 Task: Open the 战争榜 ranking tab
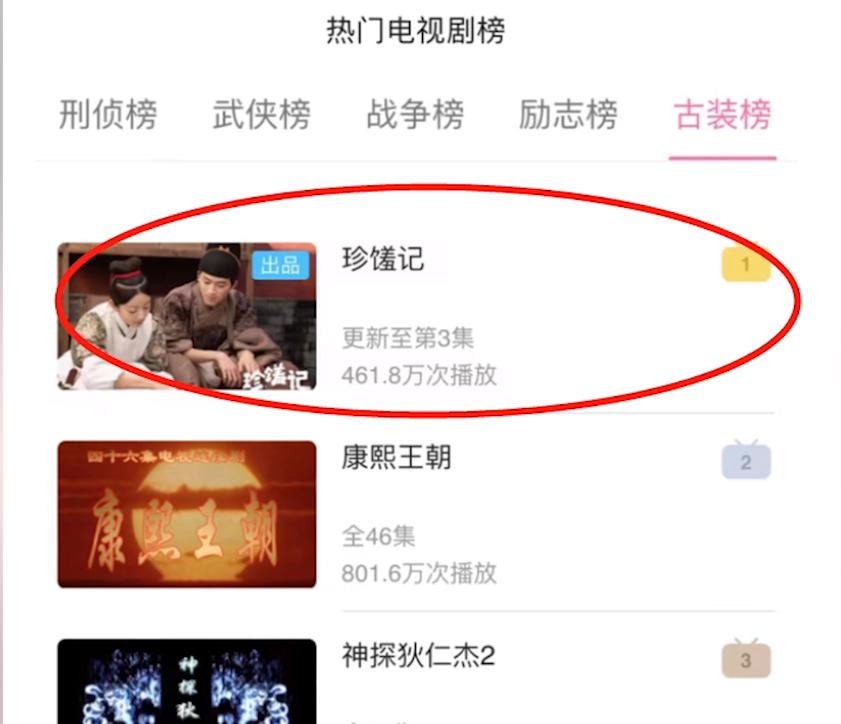(x=415, y=115)
